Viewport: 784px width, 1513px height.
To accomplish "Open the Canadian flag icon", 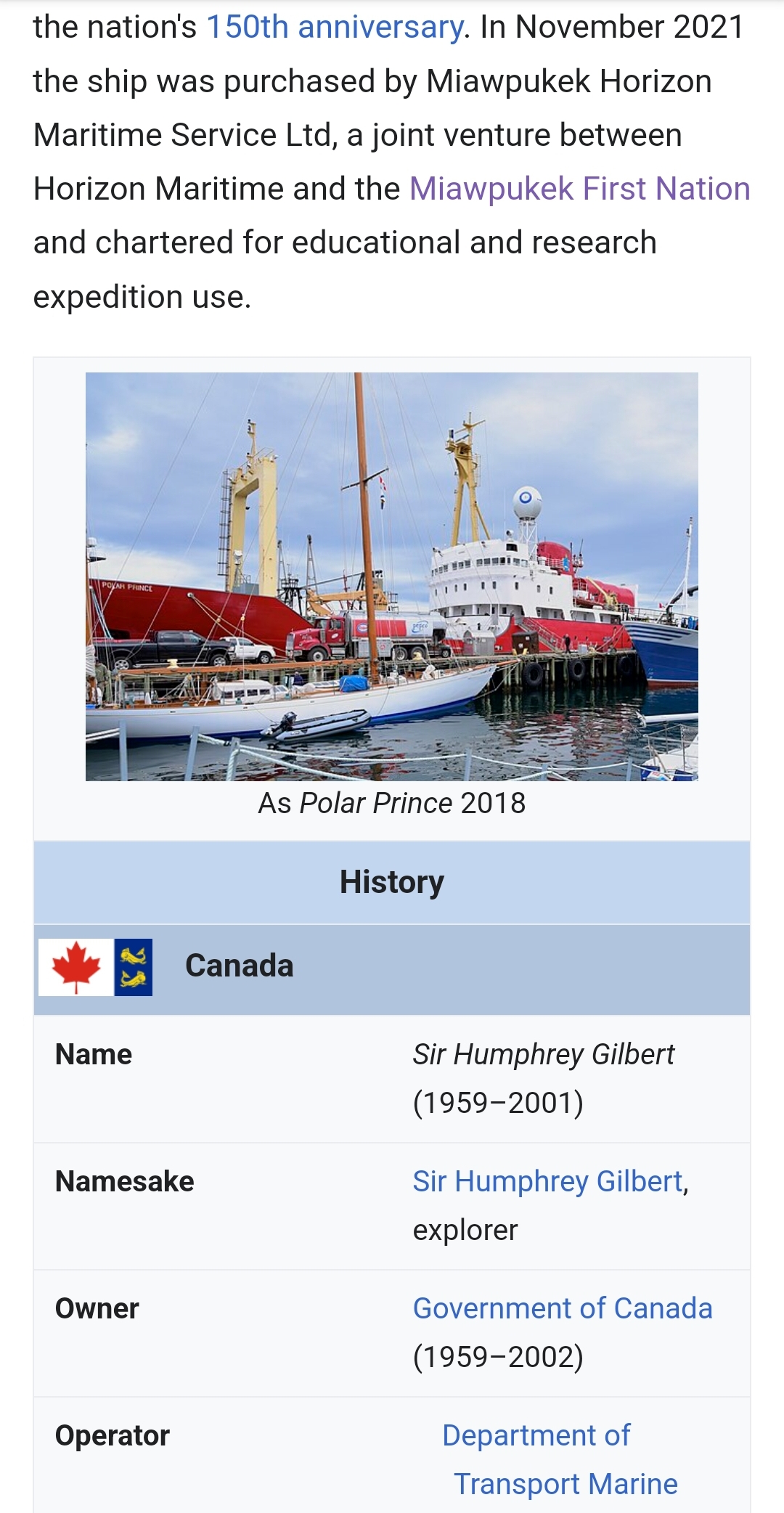I will [75, 967].
